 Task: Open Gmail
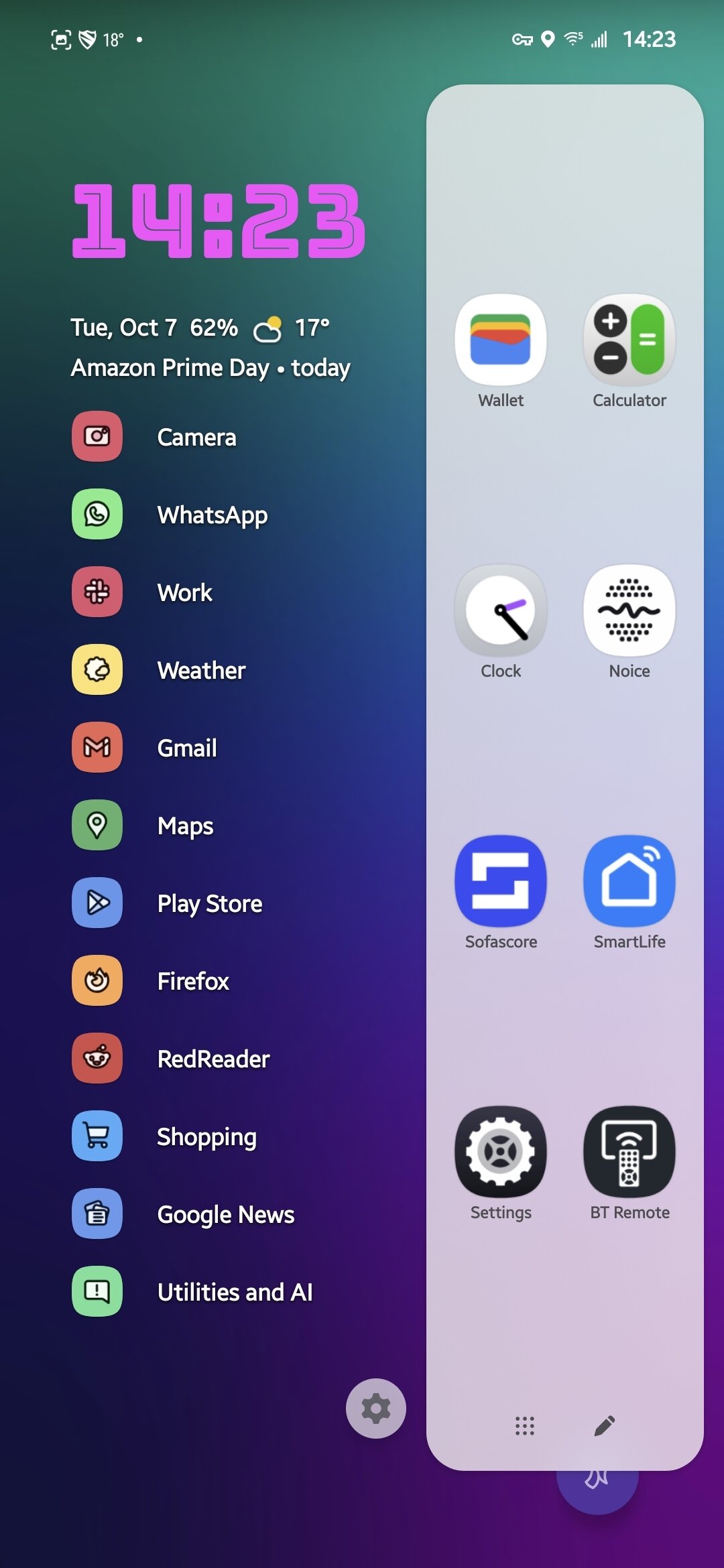click(x=97, y=748)
